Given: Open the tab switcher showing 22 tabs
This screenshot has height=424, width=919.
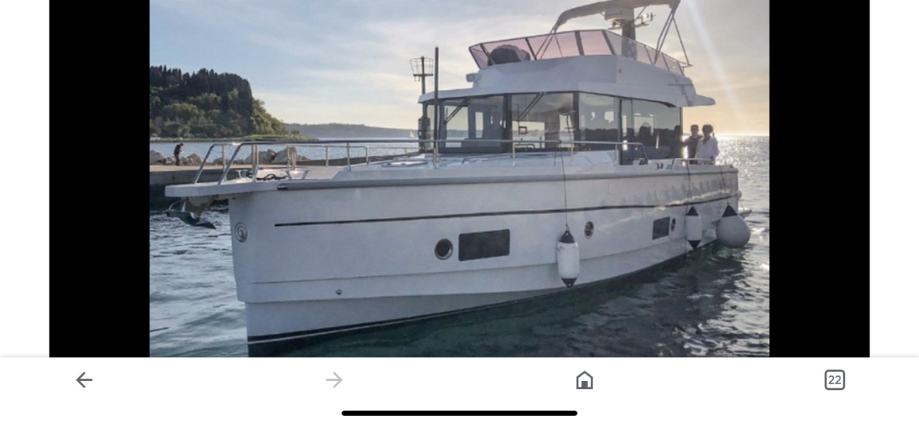Looking at the screenshot, I should pyautogui.click(x=834, y=380).
